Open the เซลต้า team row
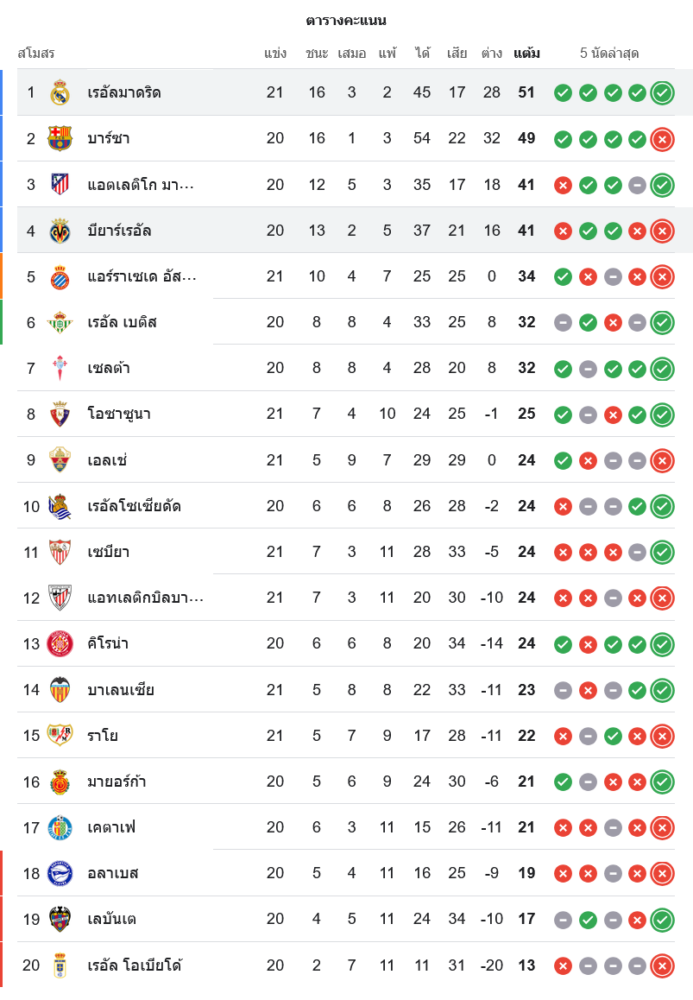The width and height of the screenshot is (693, 1000). click(x=108, y=368)
